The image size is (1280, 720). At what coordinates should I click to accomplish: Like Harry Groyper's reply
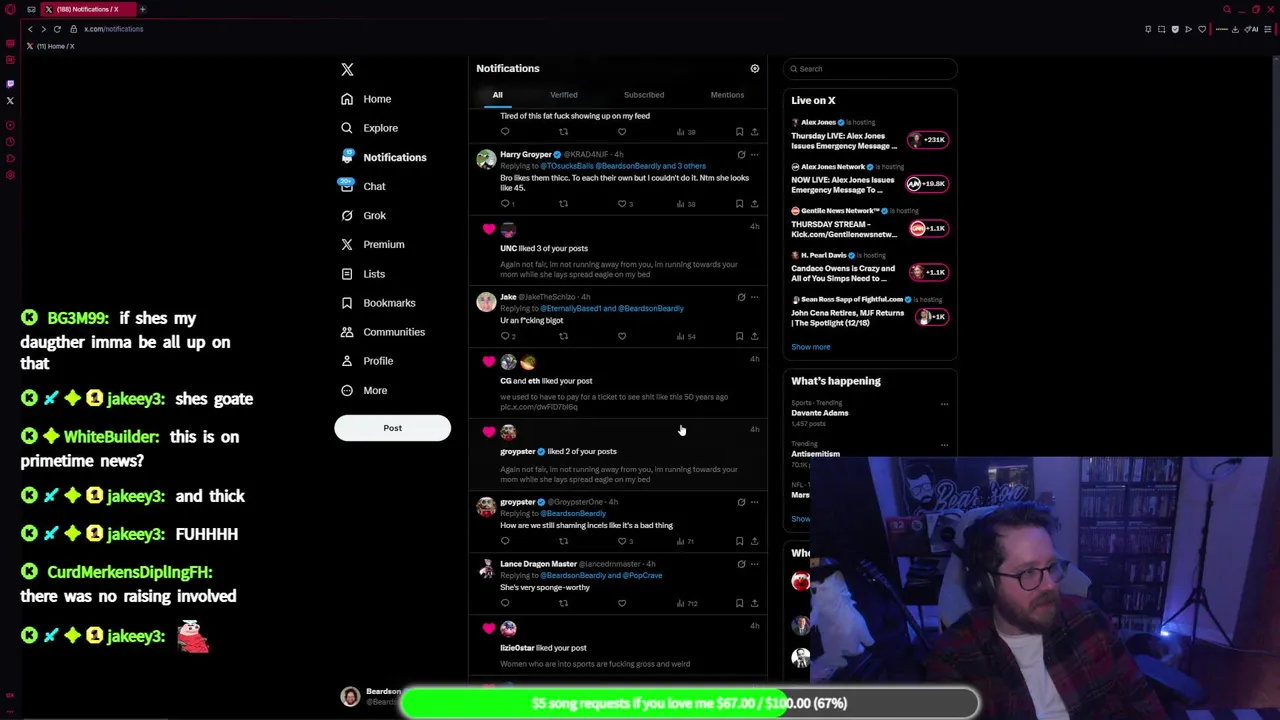pos(622,204)
